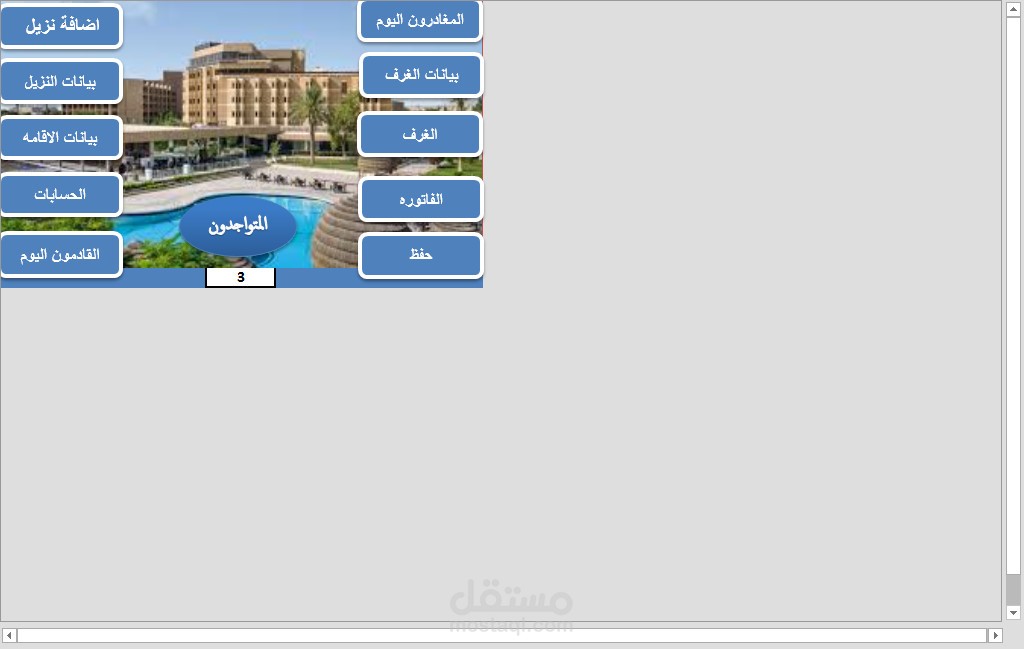Tap the oval المتواجدون button
Viewport: 1024px width, 649px height.
point(238,225)
